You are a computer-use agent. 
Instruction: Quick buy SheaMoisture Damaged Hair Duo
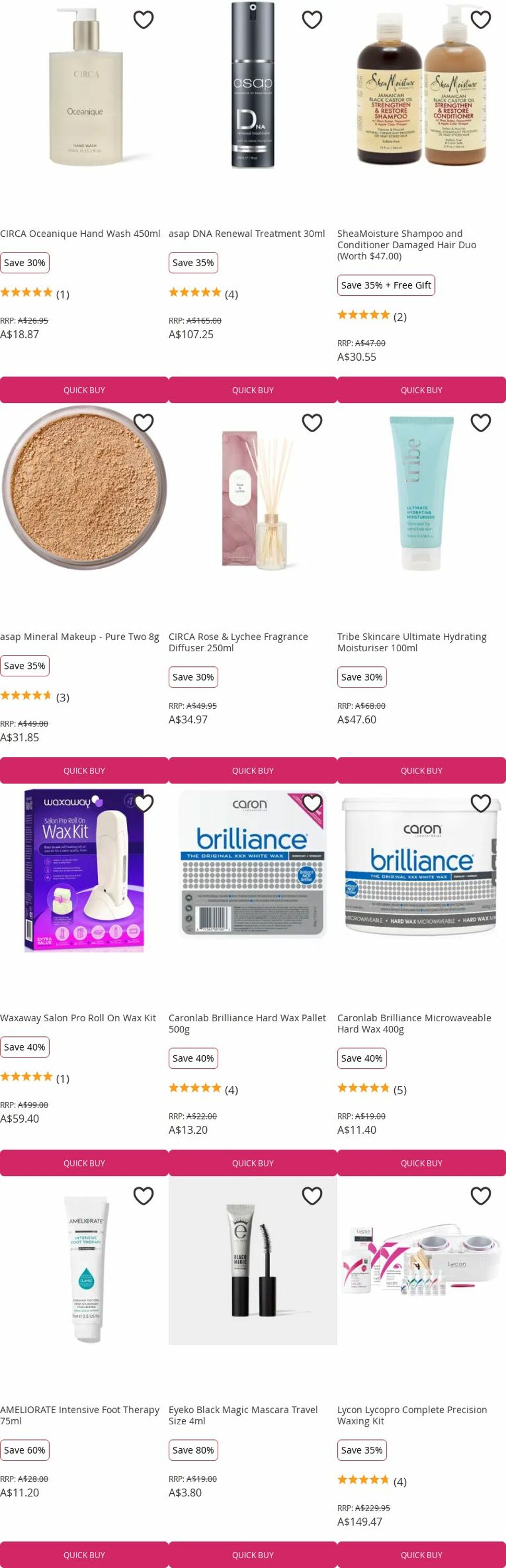coord(421,390)
